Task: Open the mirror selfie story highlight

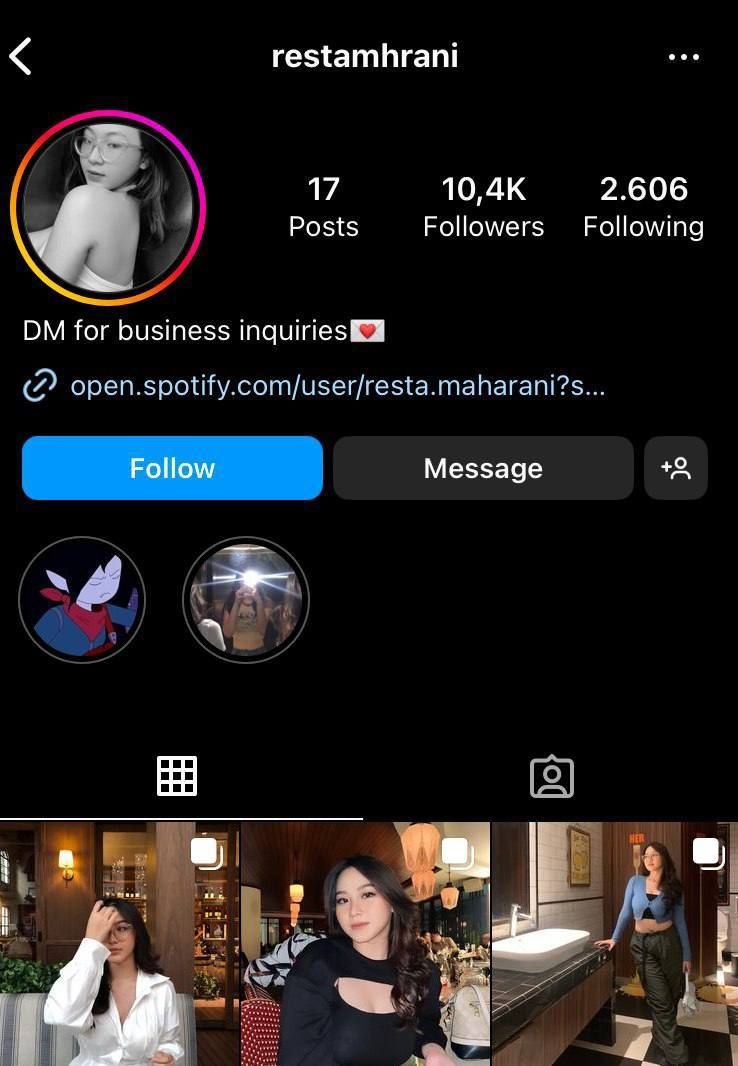Action: pyautogui.click(x=246, y=601)
